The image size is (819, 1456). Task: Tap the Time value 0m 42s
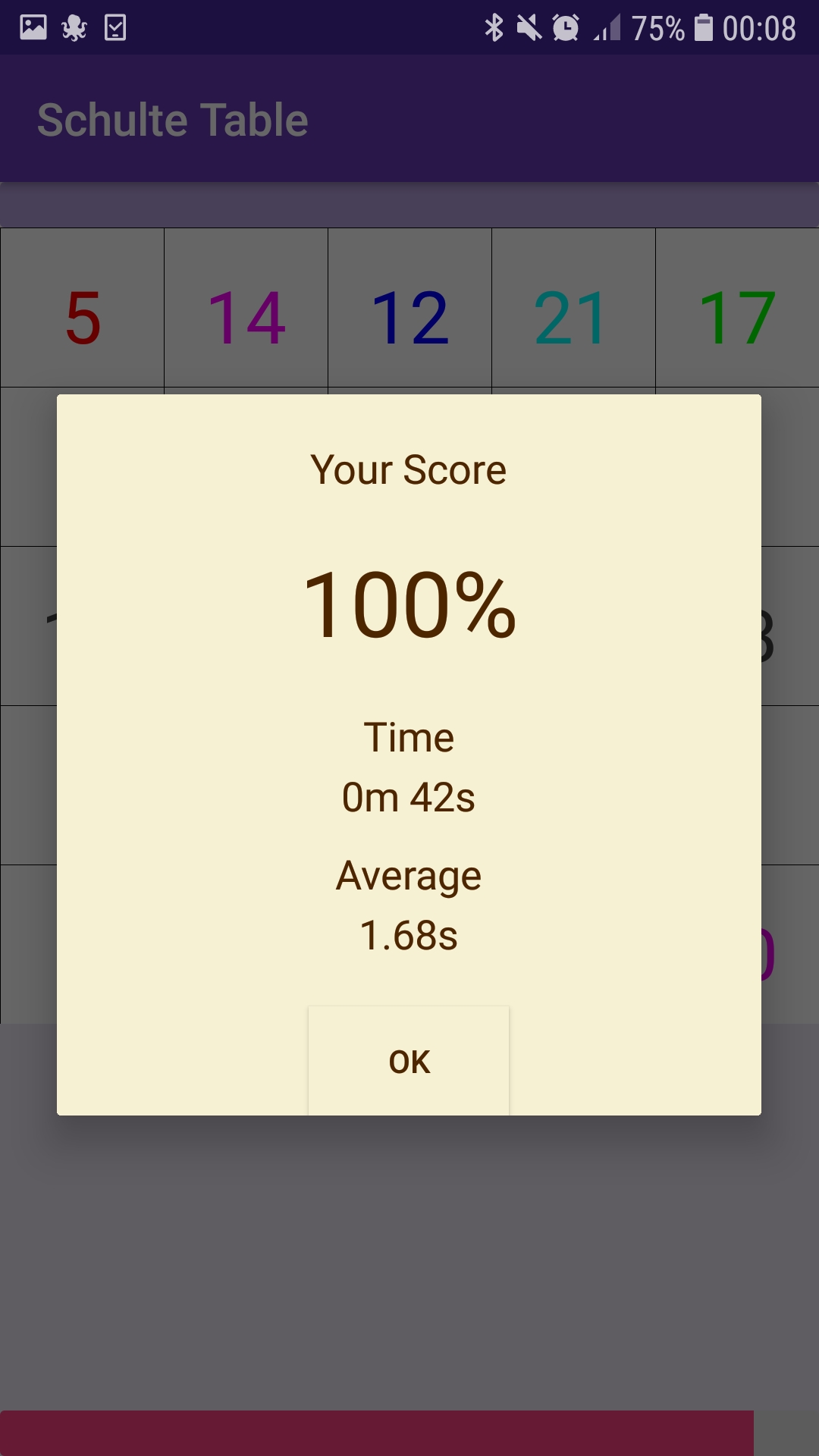(x=409, y=796)
